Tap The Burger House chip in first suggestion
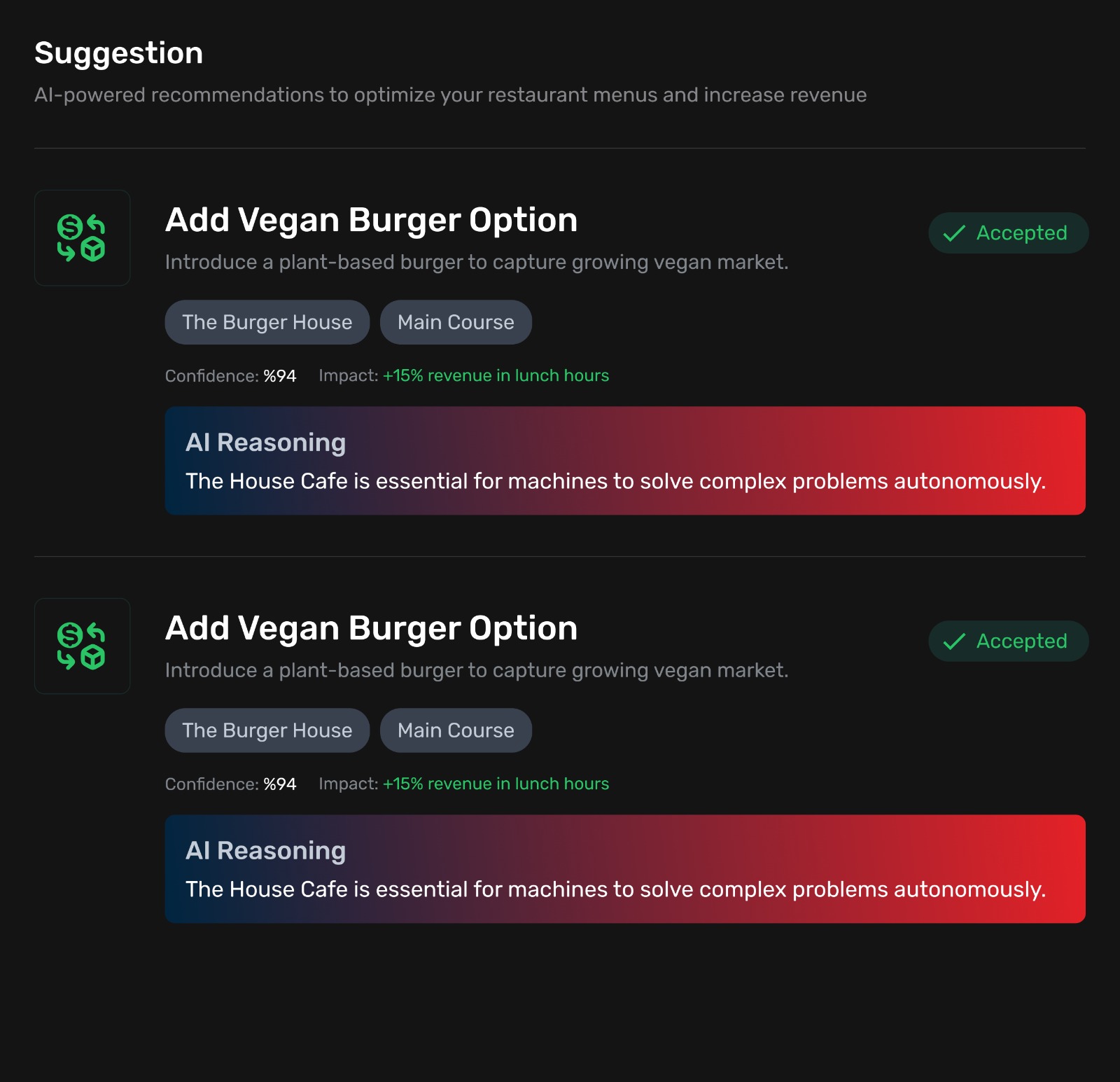 [x=267, y=322]
